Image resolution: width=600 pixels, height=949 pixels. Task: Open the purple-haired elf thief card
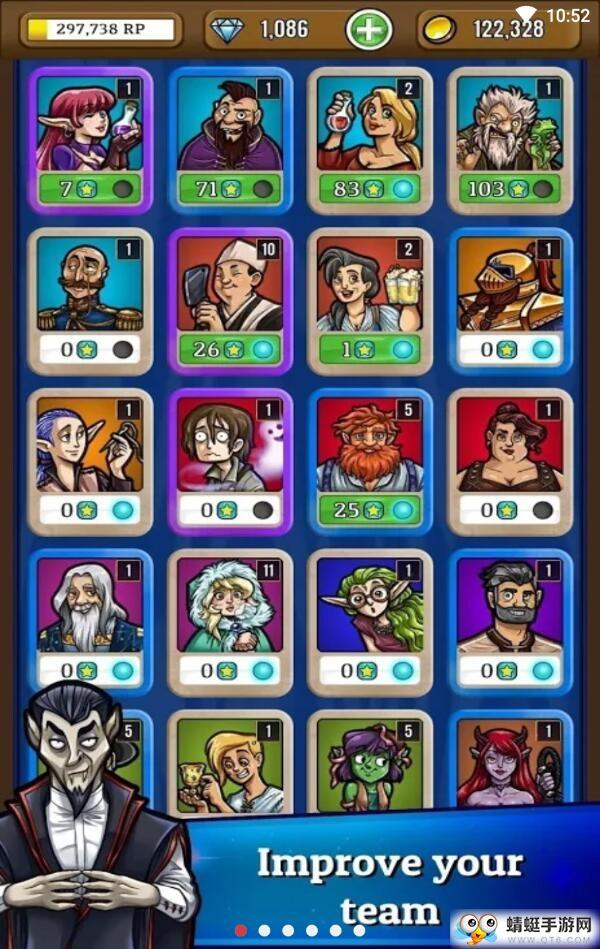click(90, 460)
